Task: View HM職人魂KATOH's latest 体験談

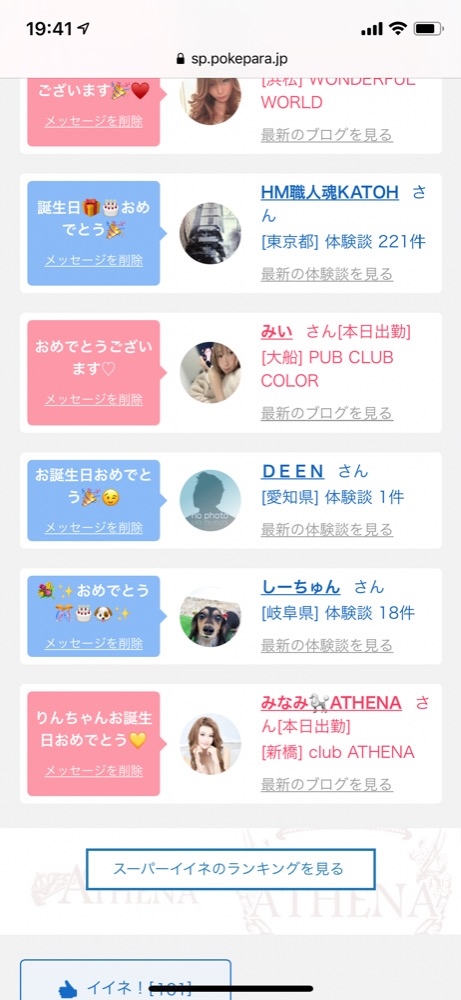Action: click(x=326, y=274)
